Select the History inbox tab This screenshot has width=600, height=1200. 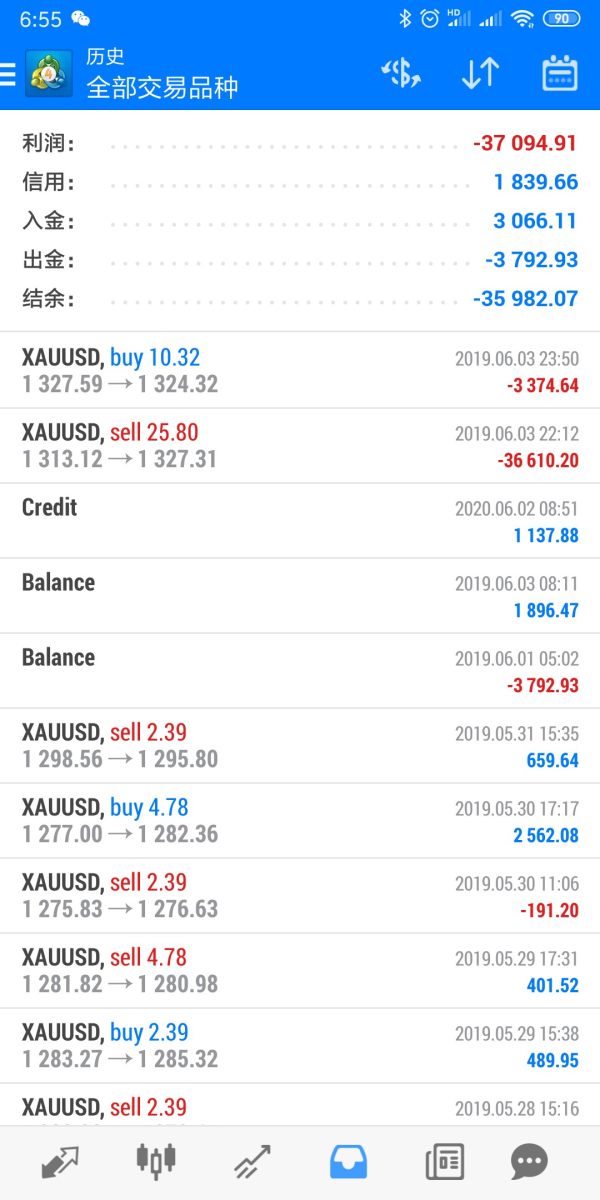(348, 1162)
